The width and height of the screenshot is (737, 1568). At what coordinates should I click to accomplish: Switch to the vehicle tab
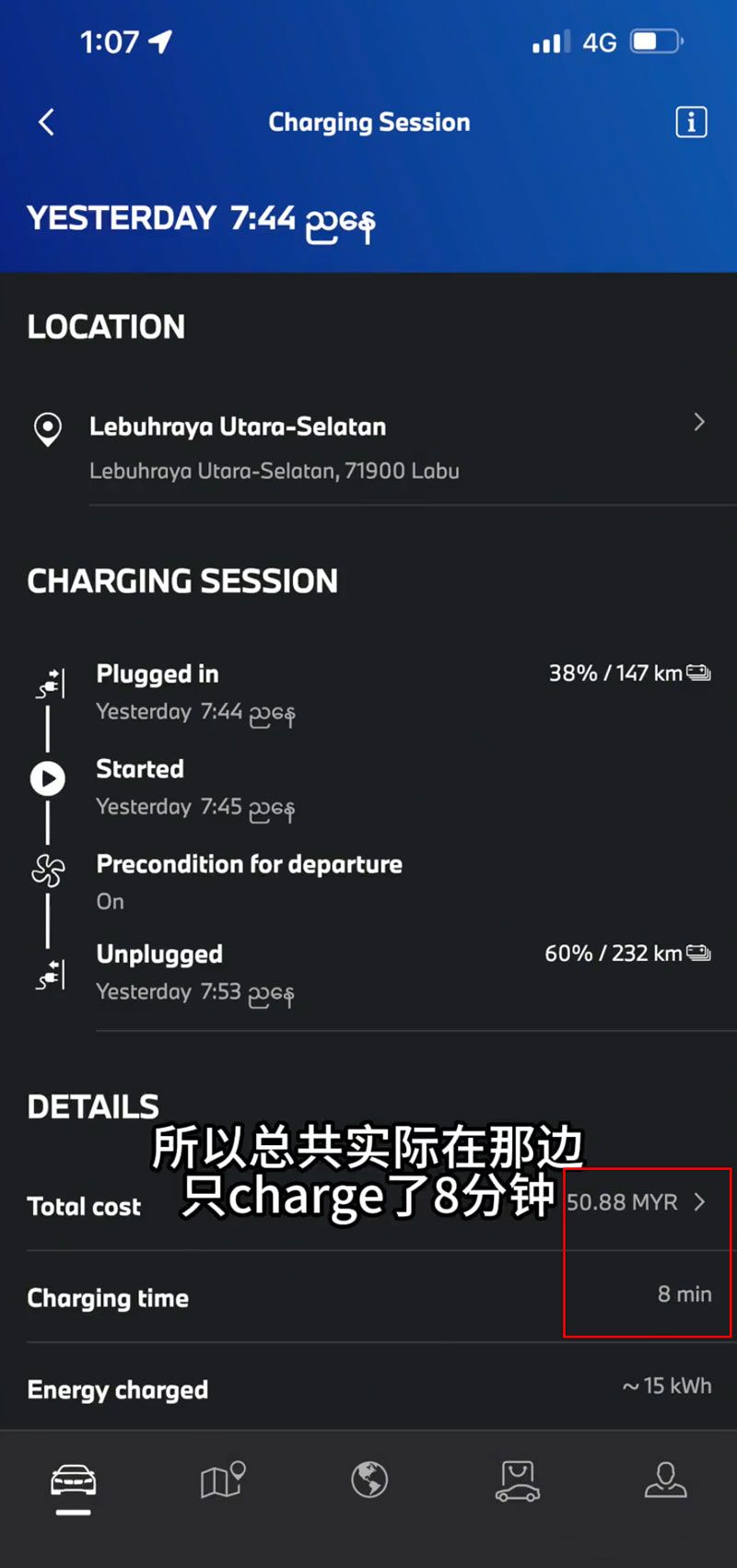[x=73, y=1480]
